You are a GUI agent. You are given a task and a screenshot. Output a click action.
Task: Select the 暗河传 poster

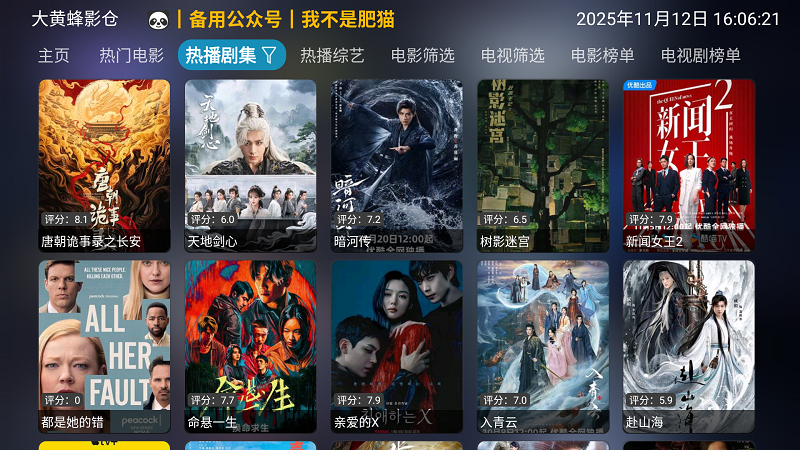(396, 165)
